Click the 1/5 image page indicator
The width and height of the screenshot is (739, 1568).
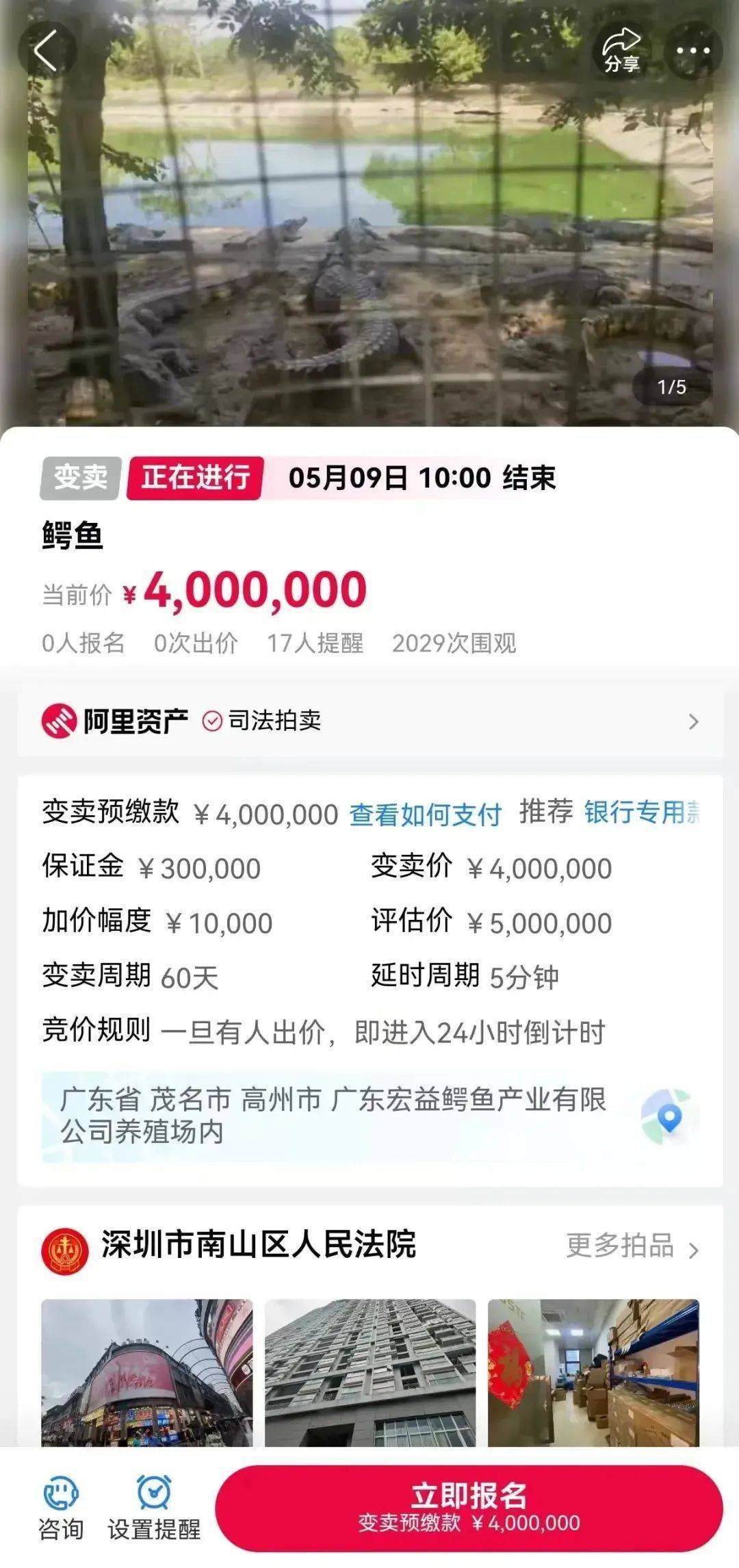(x=671, y=385)
